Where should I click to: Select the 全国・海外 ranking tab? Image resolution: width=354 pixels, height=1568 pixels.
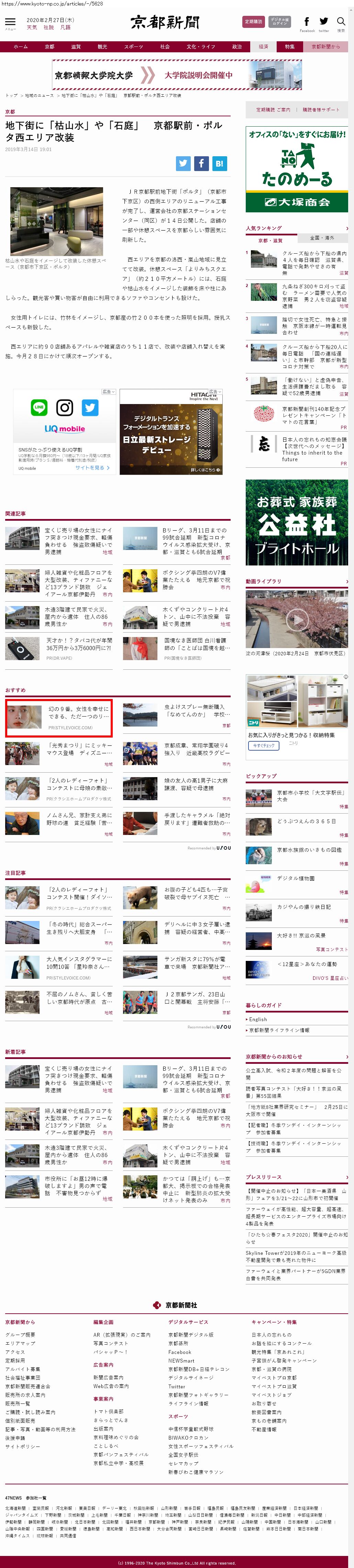click(x=322, y=238)
